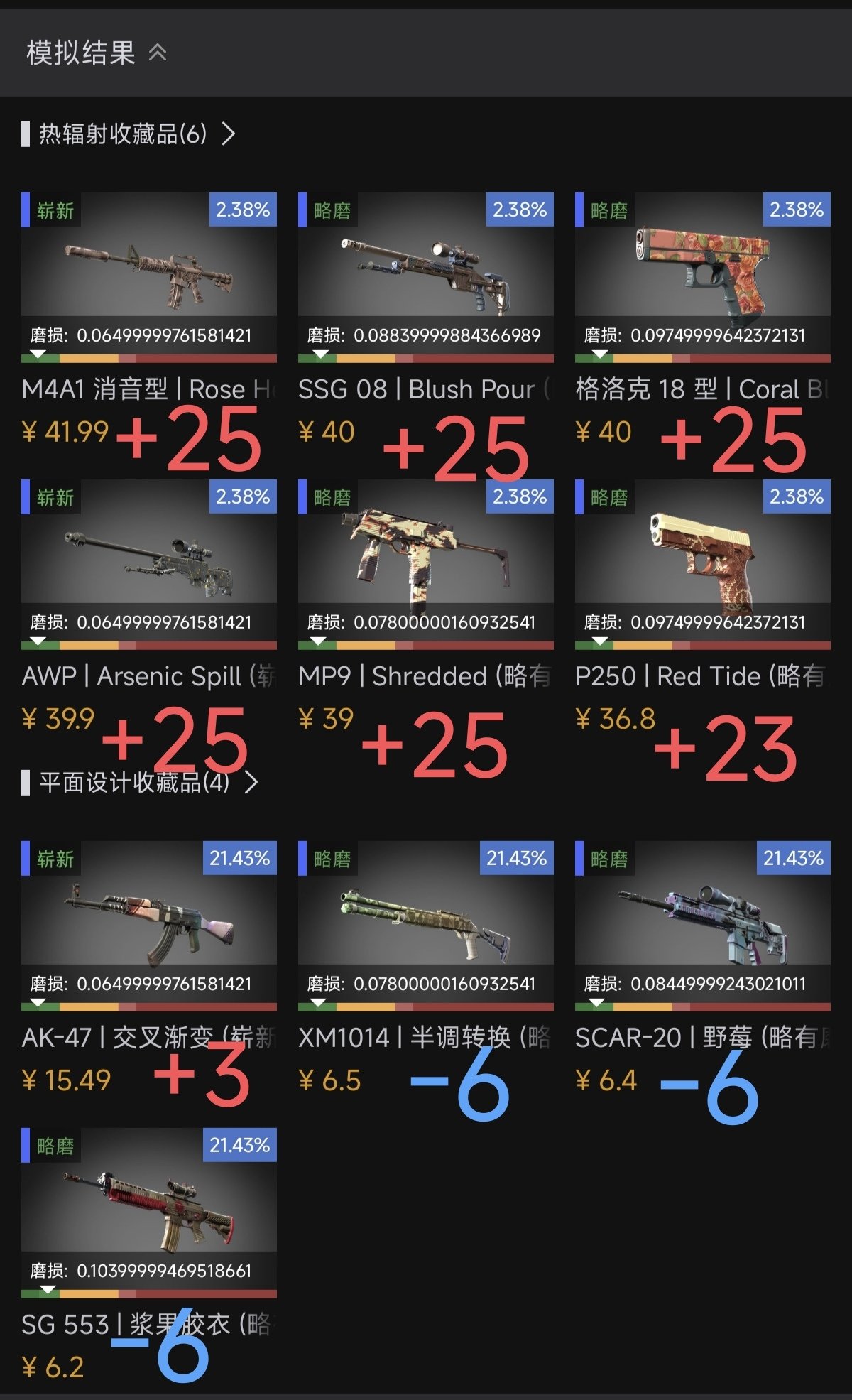Open 热辐射收藏品(6) collection
The image size is (852, 1400).
click(128, 134)
